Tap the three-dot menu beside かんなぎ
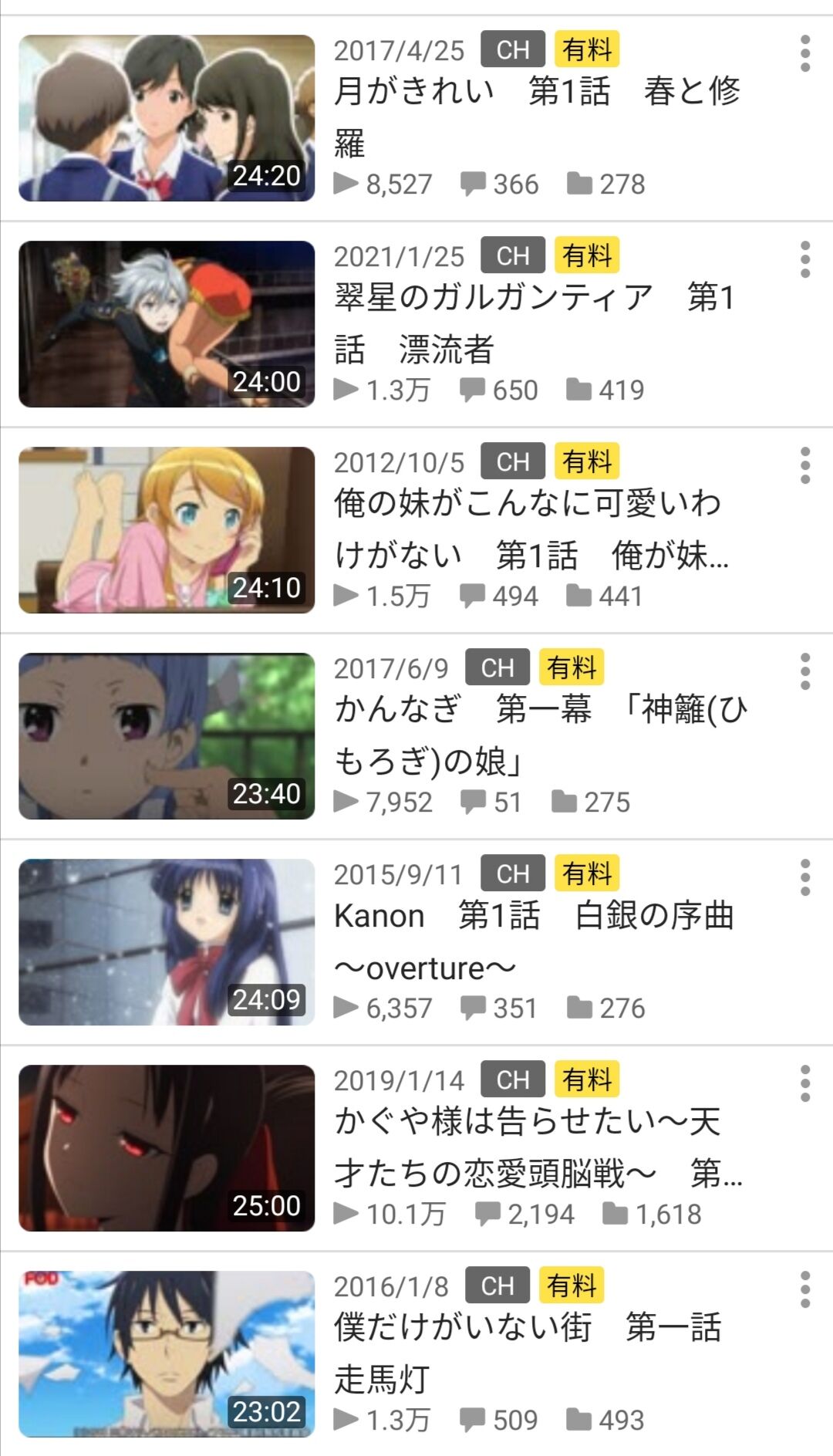 click(805, 671)
